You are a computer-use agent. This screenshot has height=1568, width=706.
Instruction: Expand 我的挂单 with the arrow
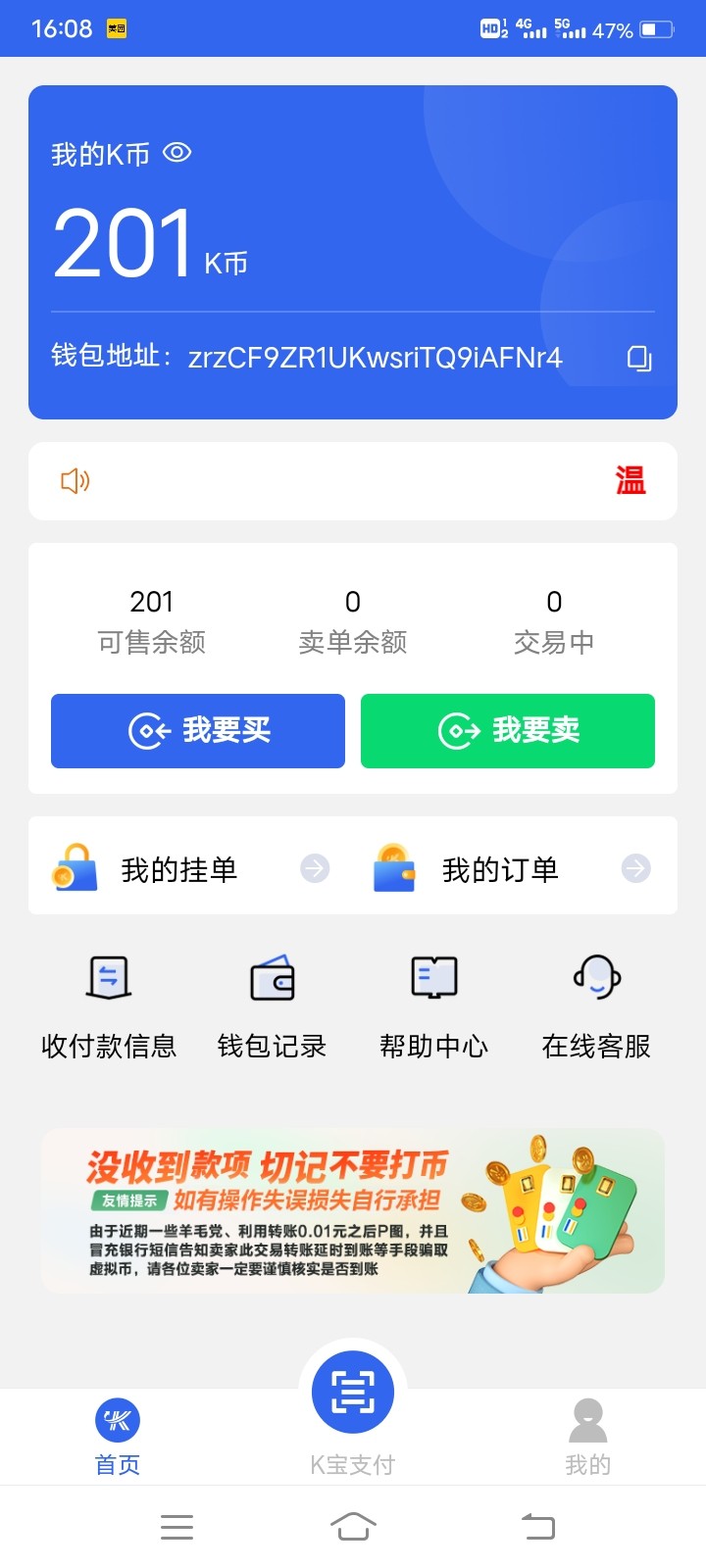click(x=313, y=867)
